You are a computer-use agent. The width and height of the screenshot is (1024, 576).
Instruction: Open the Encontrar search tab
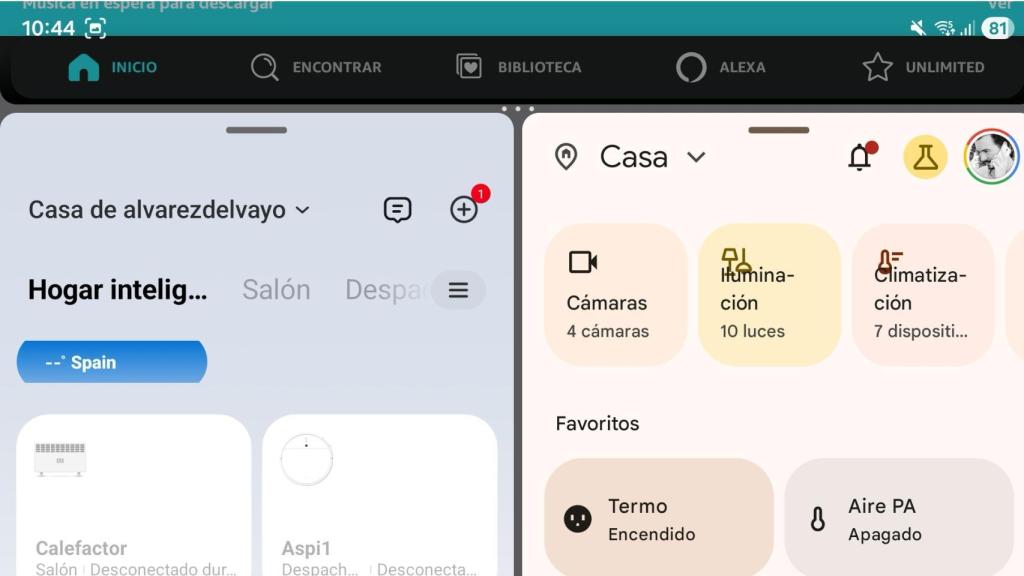[316, 67]
